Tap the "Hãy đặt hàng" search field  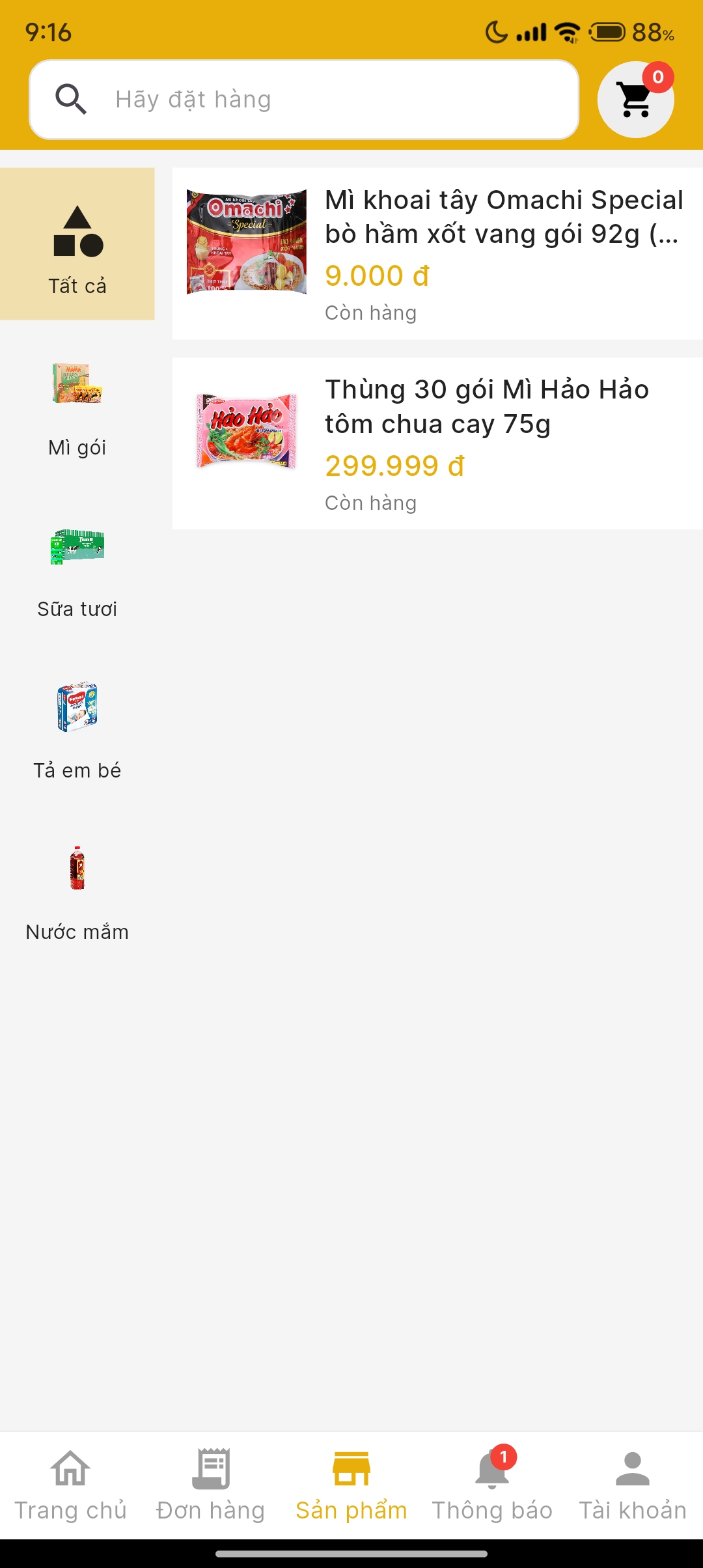tap(304, 100)
